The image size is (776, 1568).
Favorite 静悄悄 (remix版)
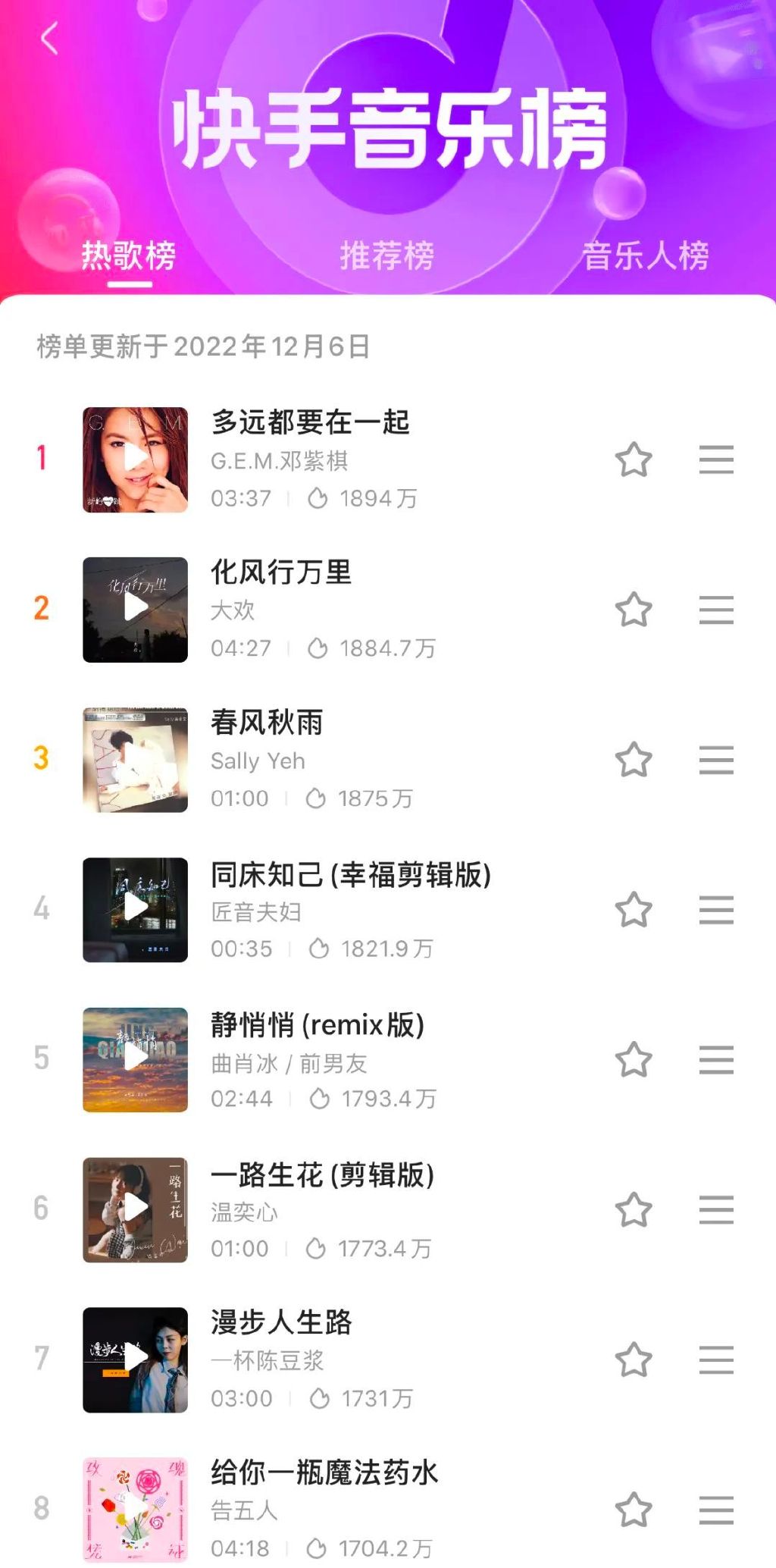(634, 1060)
